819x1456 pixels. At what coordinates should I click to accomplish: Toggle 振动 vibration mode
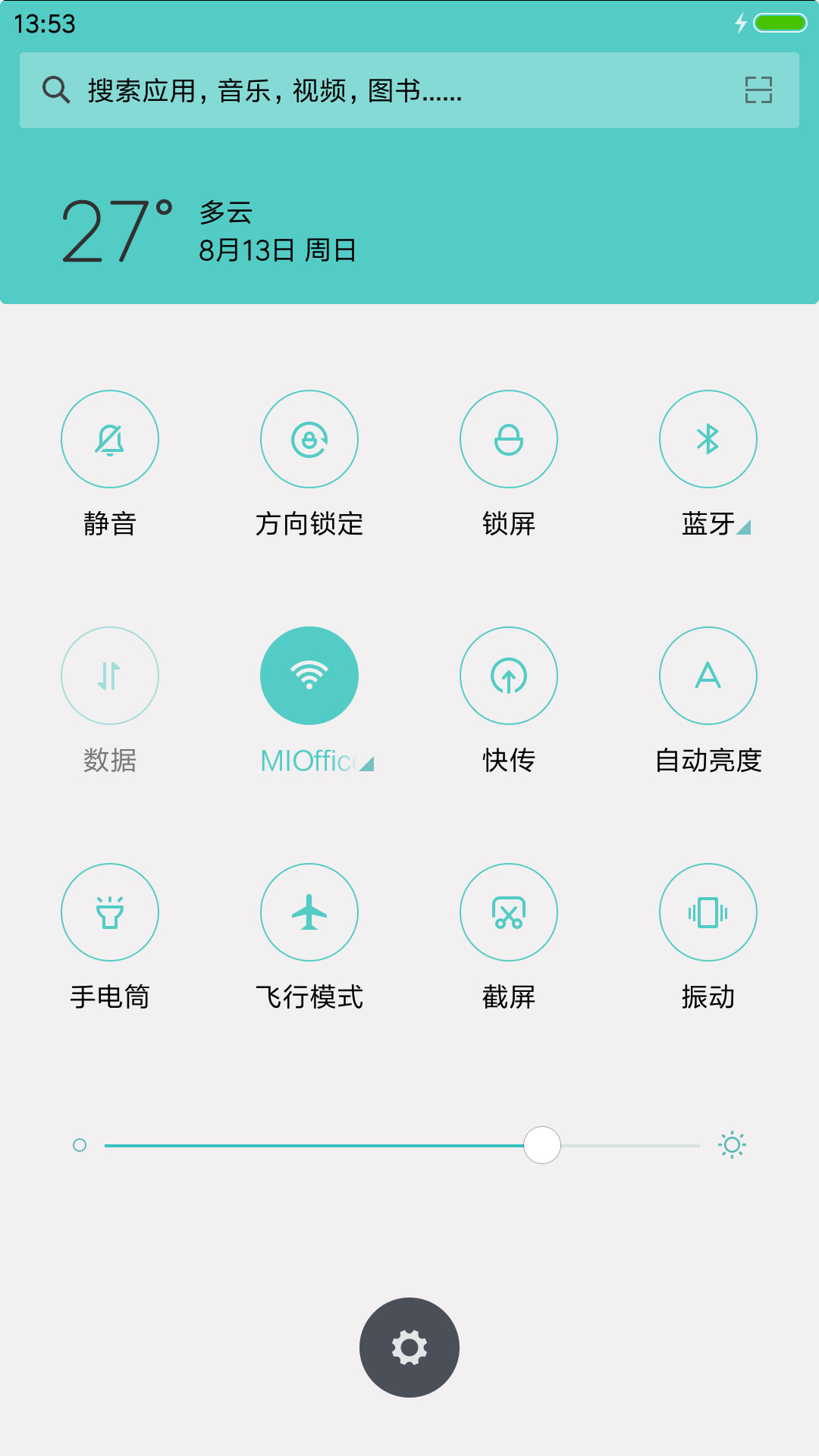pyautogui.click(x=708, y=912)
